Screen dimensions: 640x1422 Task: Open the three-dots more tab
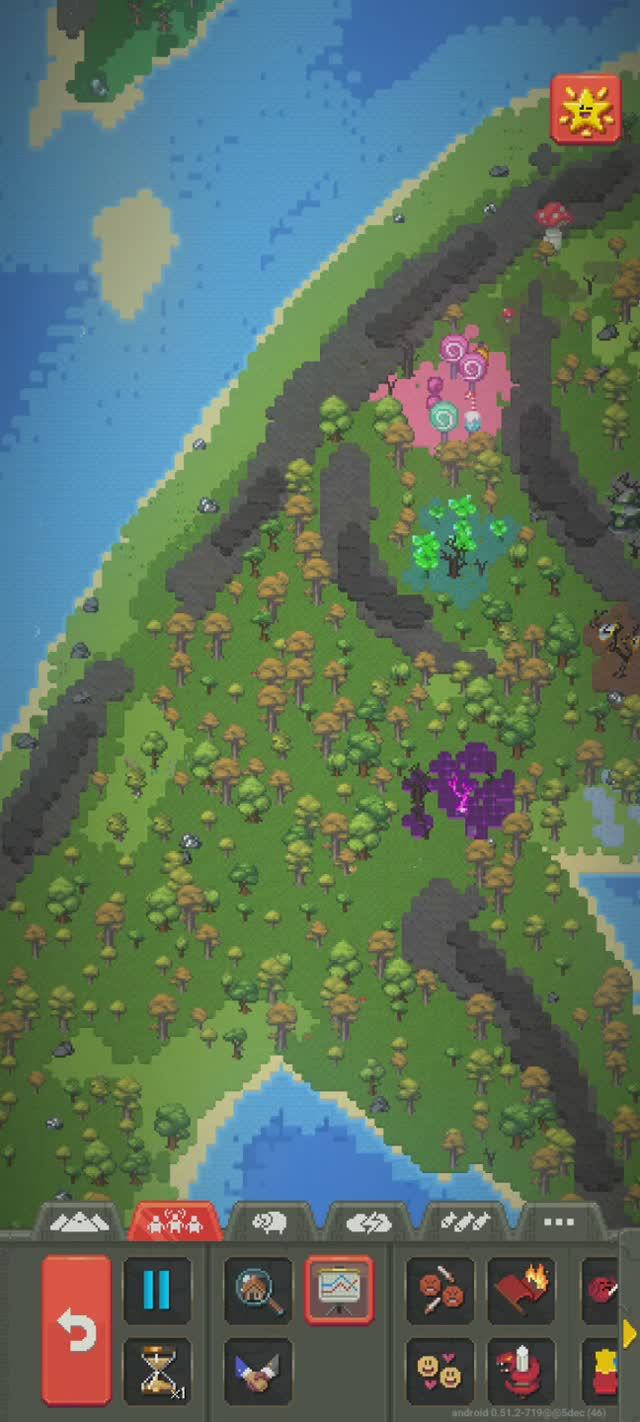pyautogui.click(x=560, y=1222)
